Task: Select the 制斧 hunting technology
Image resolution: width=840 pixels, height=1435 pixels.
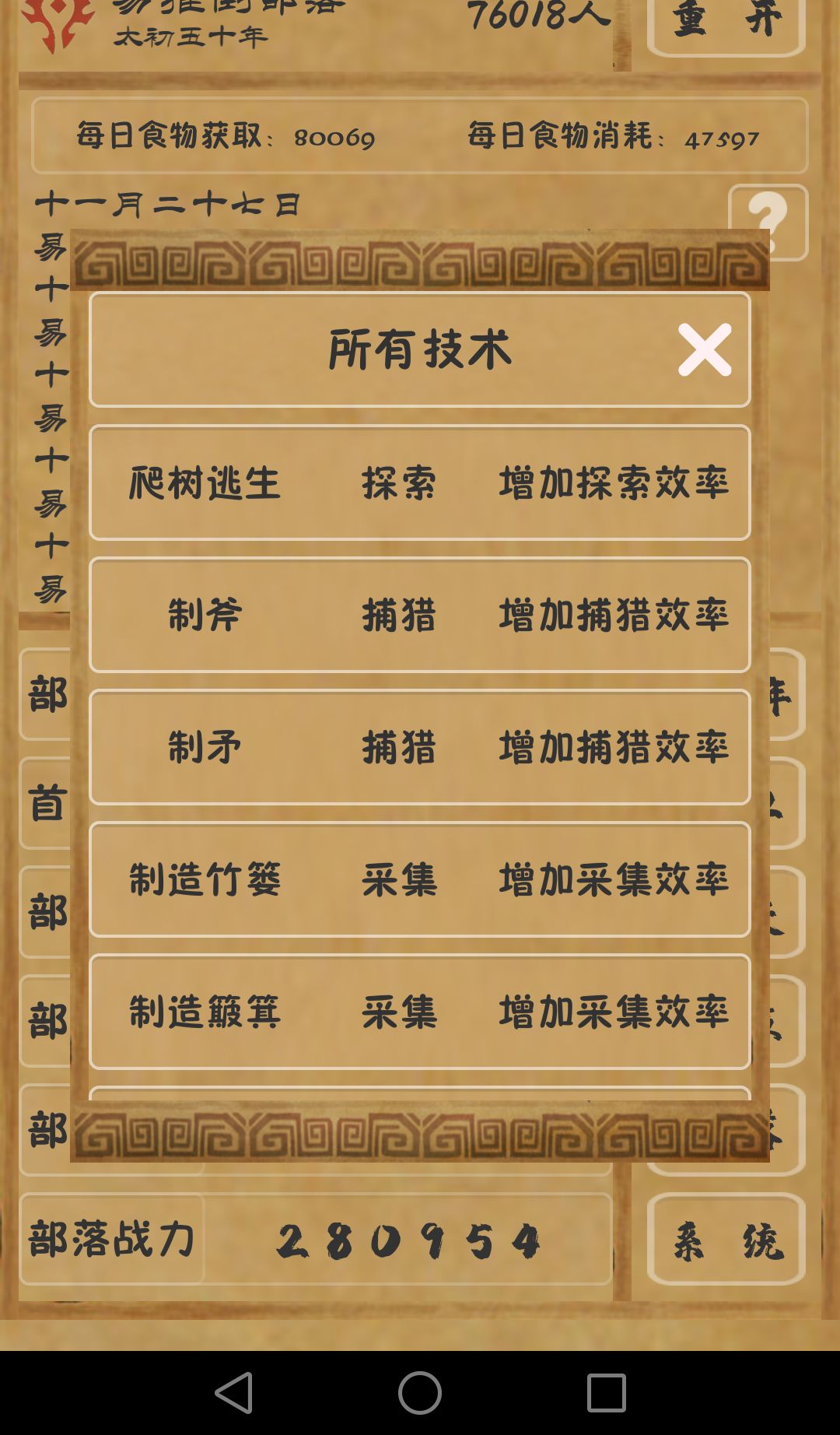Action: pos(422,615)
